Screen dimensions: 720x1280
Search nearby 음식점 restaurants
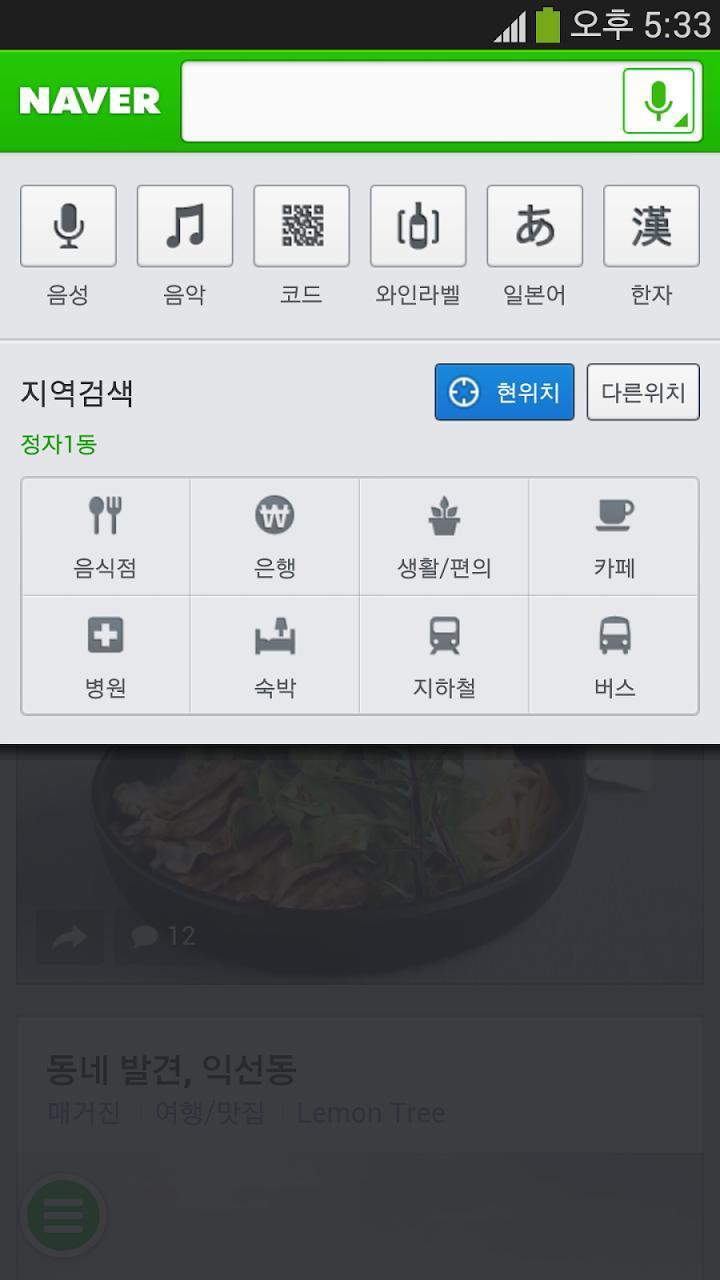point(105,537)
